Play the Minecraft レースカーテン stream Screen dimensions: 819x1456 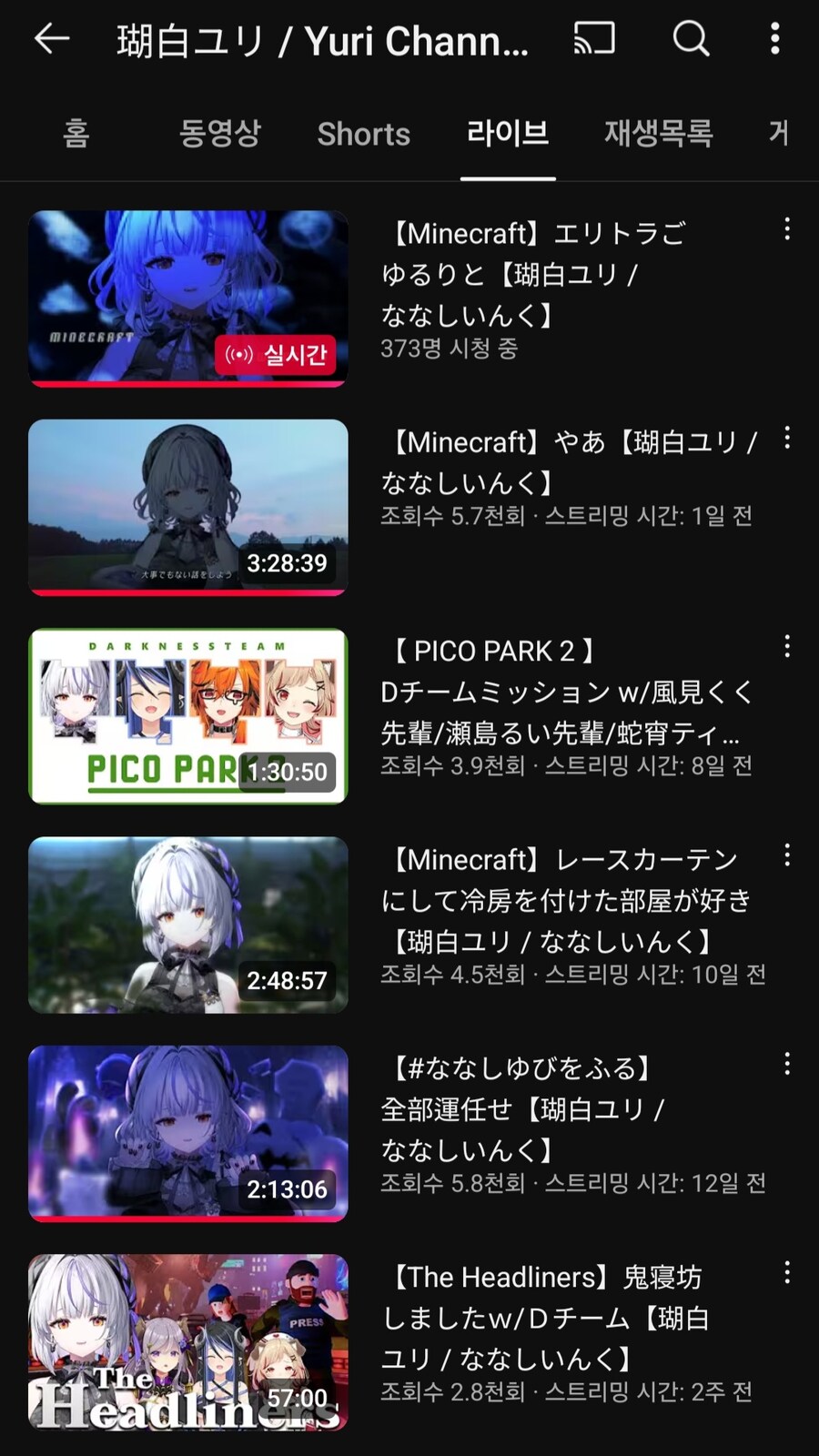pos(188,925)
